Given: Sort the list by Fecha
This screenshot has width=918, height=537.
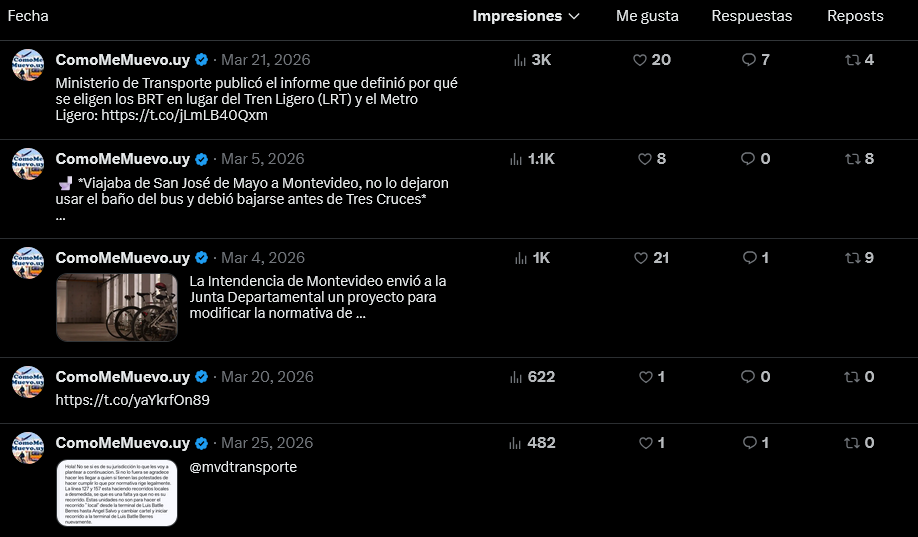Looking at the screenshot, I should (28, 16).
